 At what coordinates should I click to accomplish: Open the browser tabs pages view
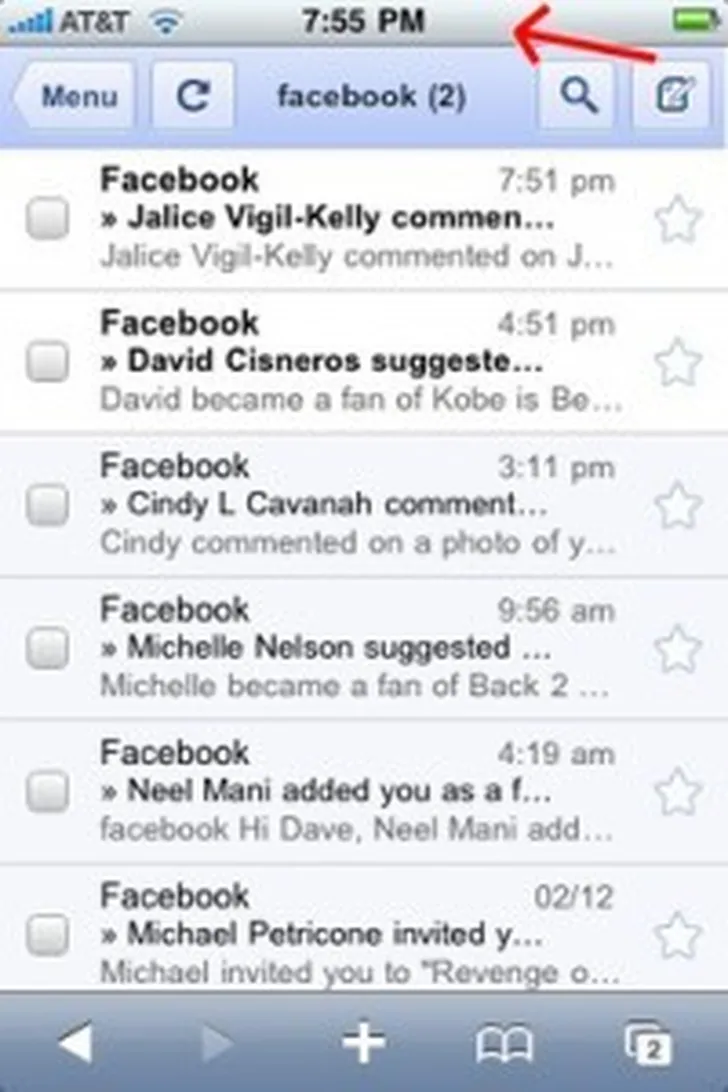tap(648, 1045)
